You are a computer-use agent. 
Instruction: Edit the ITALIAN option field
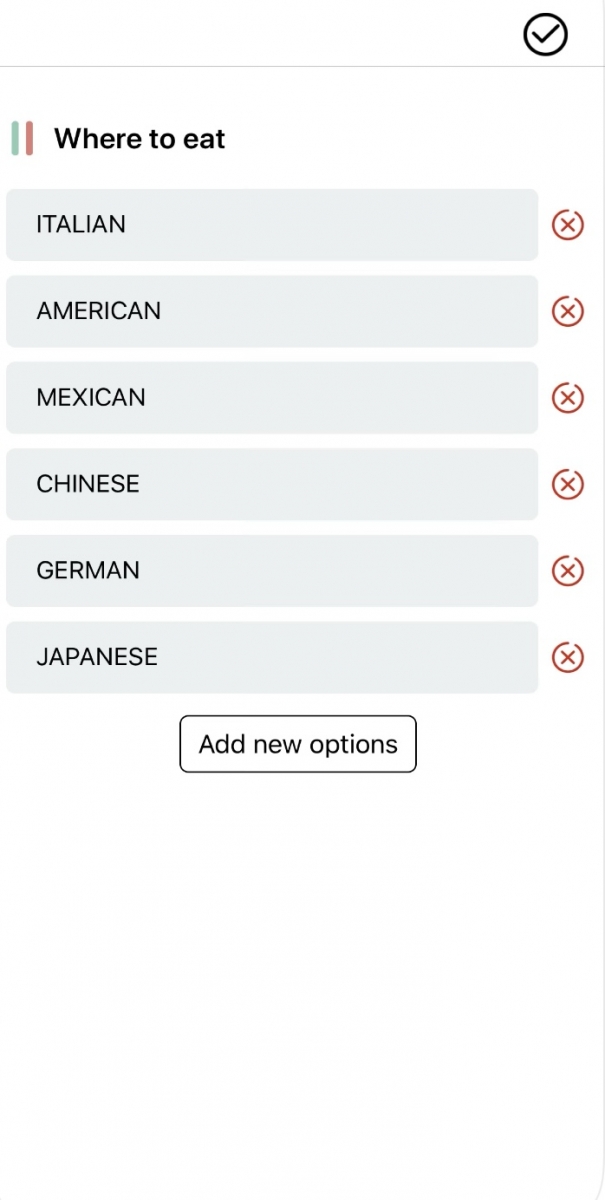point(271,225)
